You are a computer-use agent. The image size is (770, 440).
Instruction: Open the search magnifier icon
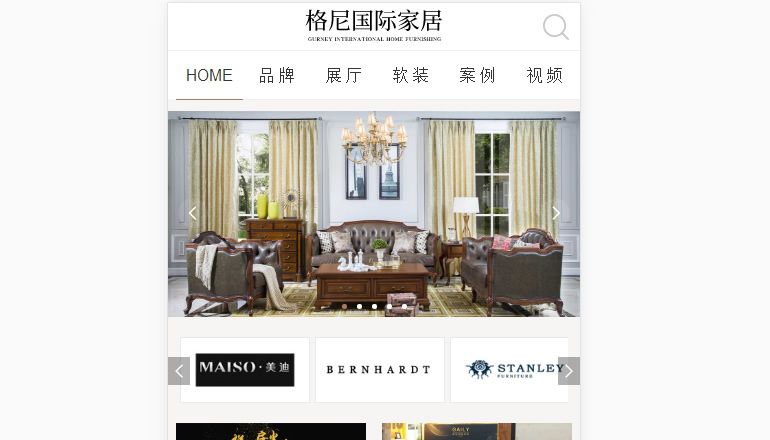(555, 27)
